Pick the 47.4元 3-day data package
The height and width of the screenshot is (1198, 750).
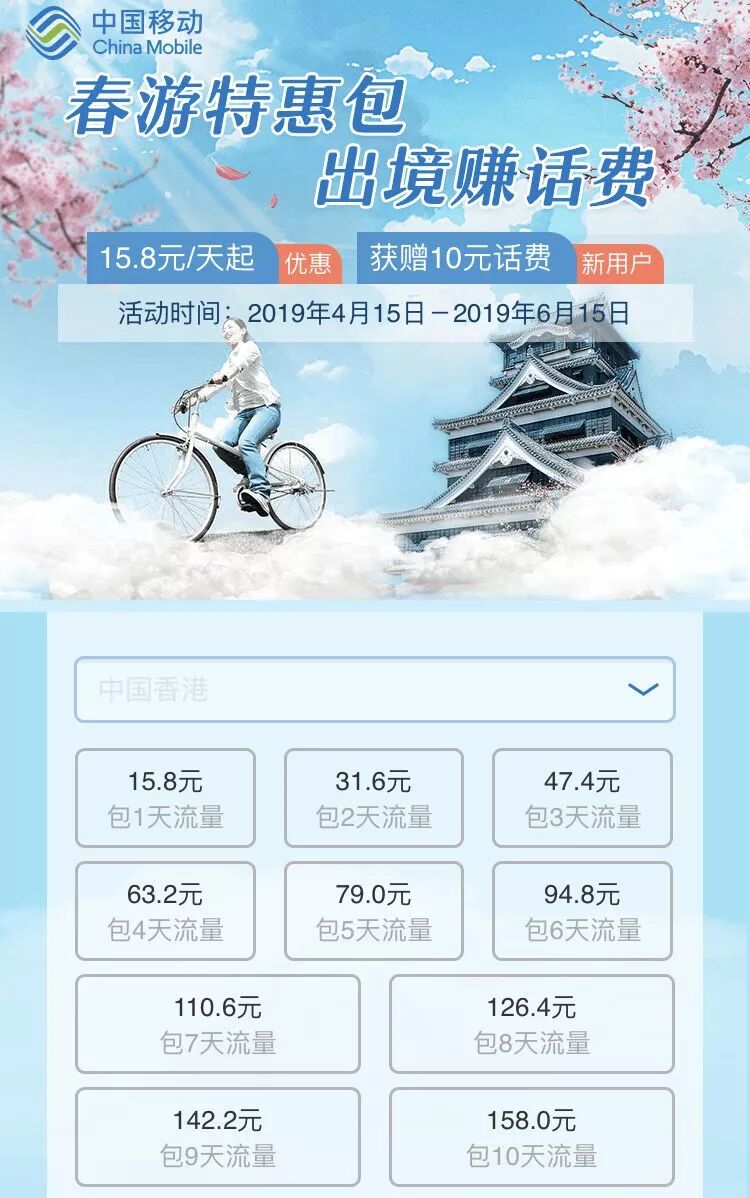(x=582, y=798)
